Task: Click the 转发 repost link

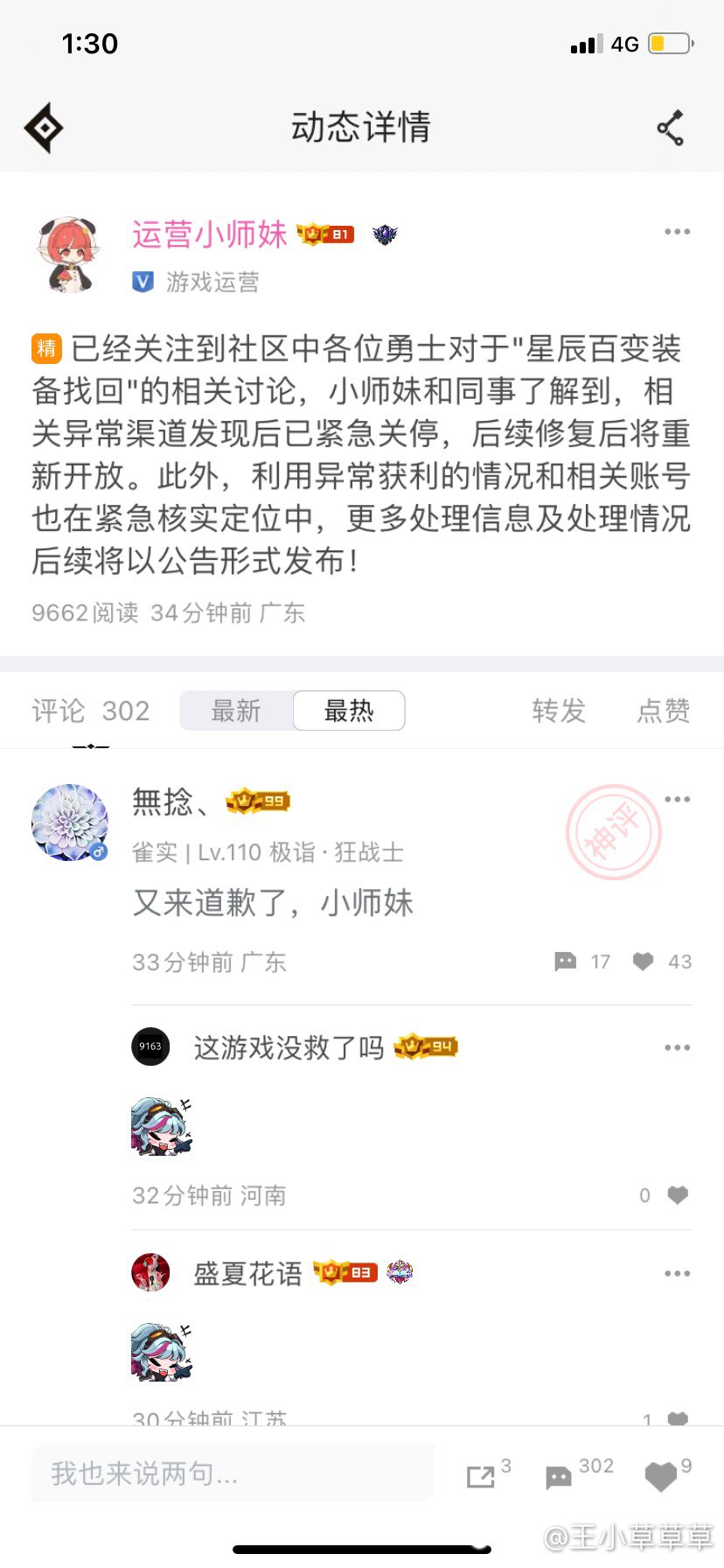Action: (x=560, y=710)
